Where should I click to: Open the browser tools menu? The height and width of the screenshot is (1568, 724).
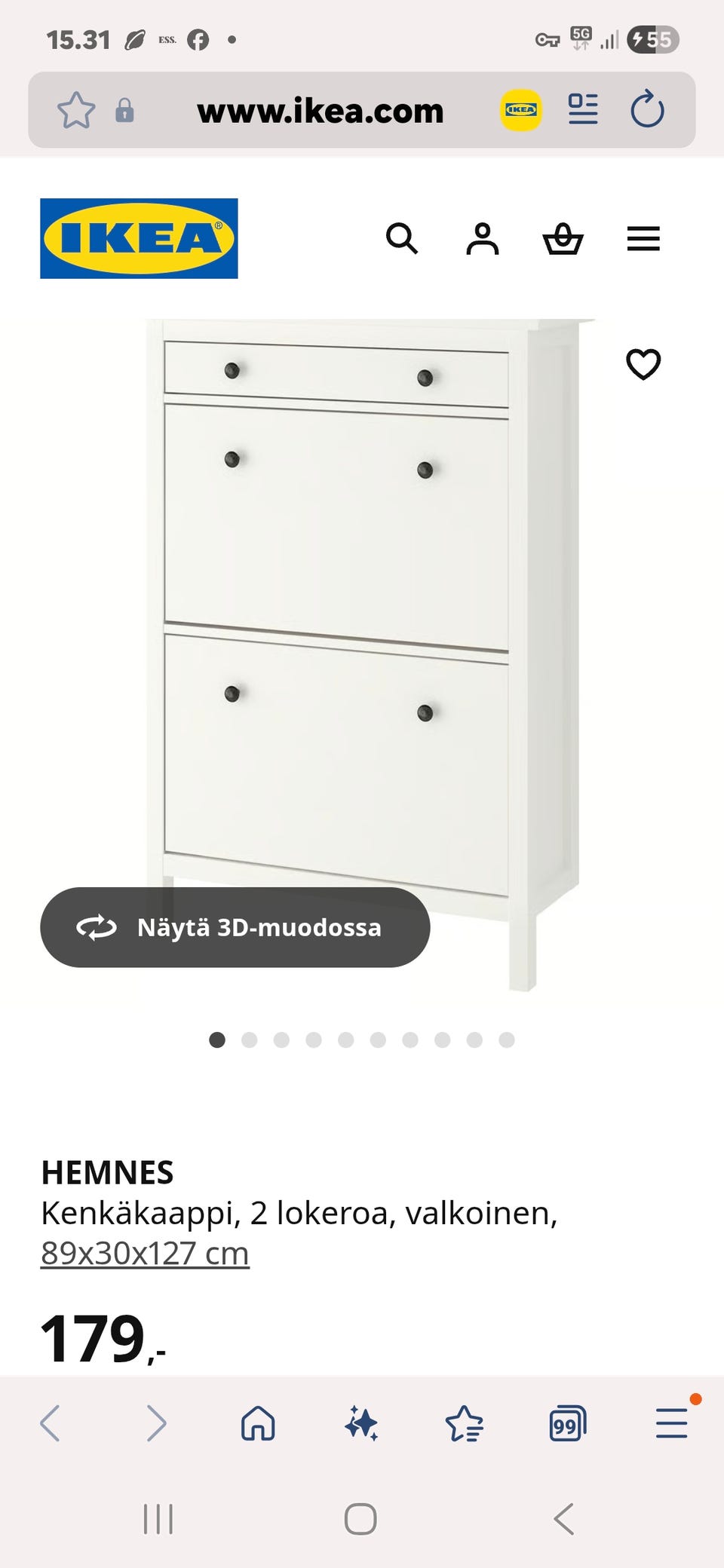(x=671, y=1423)
